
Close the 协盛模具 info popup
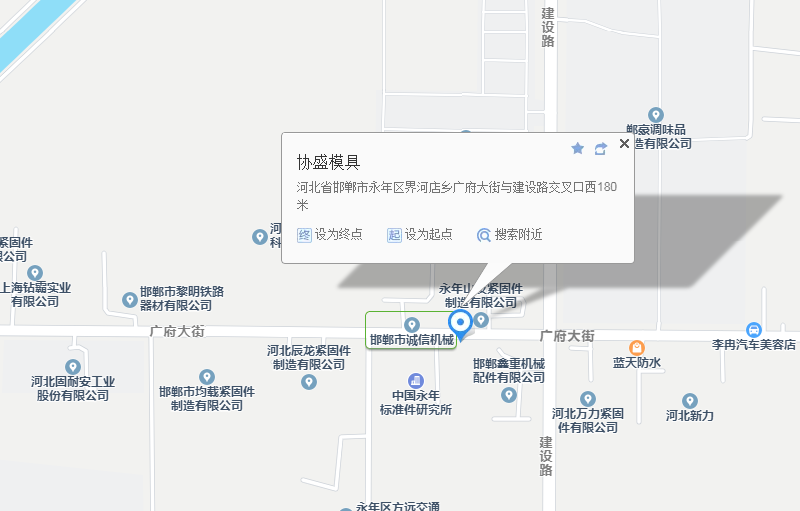625,144
